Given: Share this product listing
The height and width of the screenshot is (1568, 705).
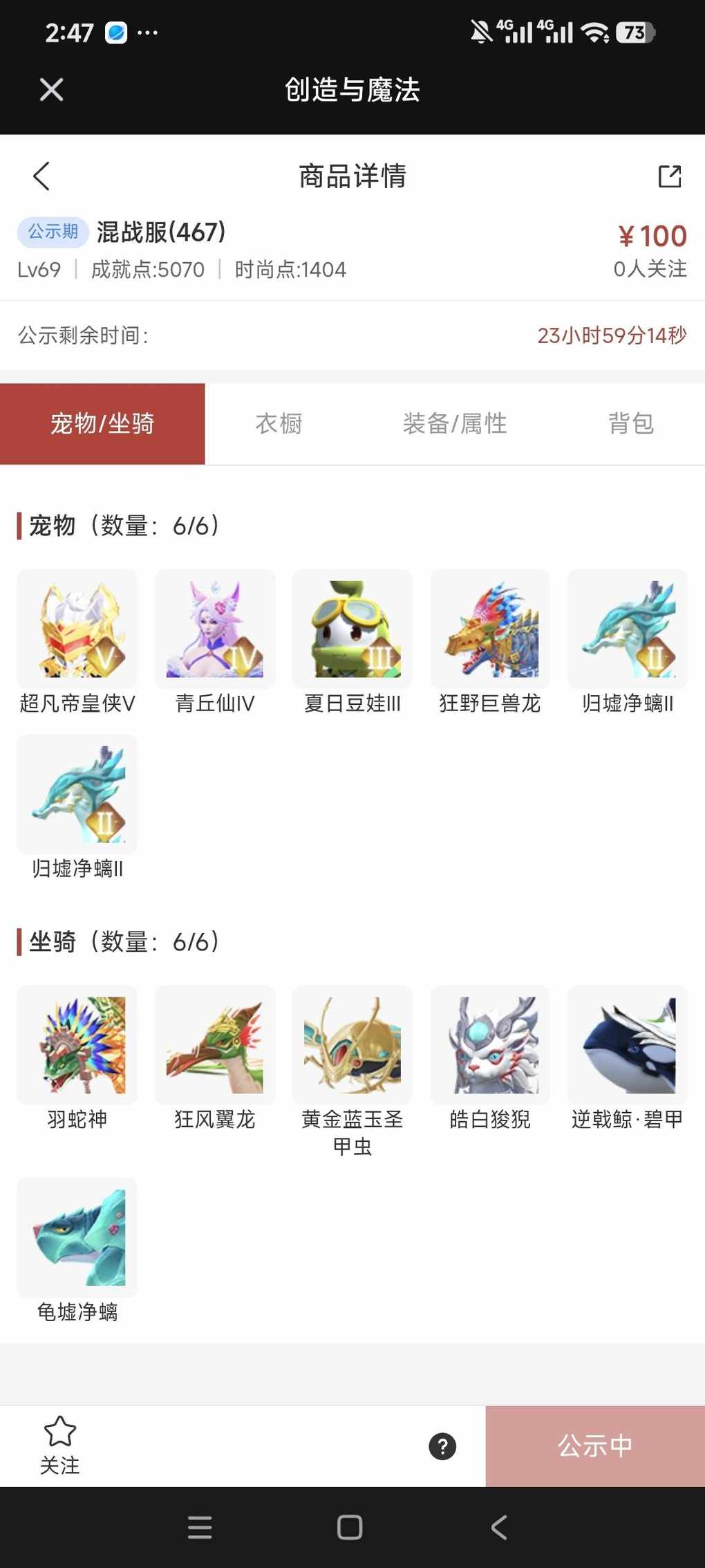Looking at the screenshot, I should tap(669, 176).
